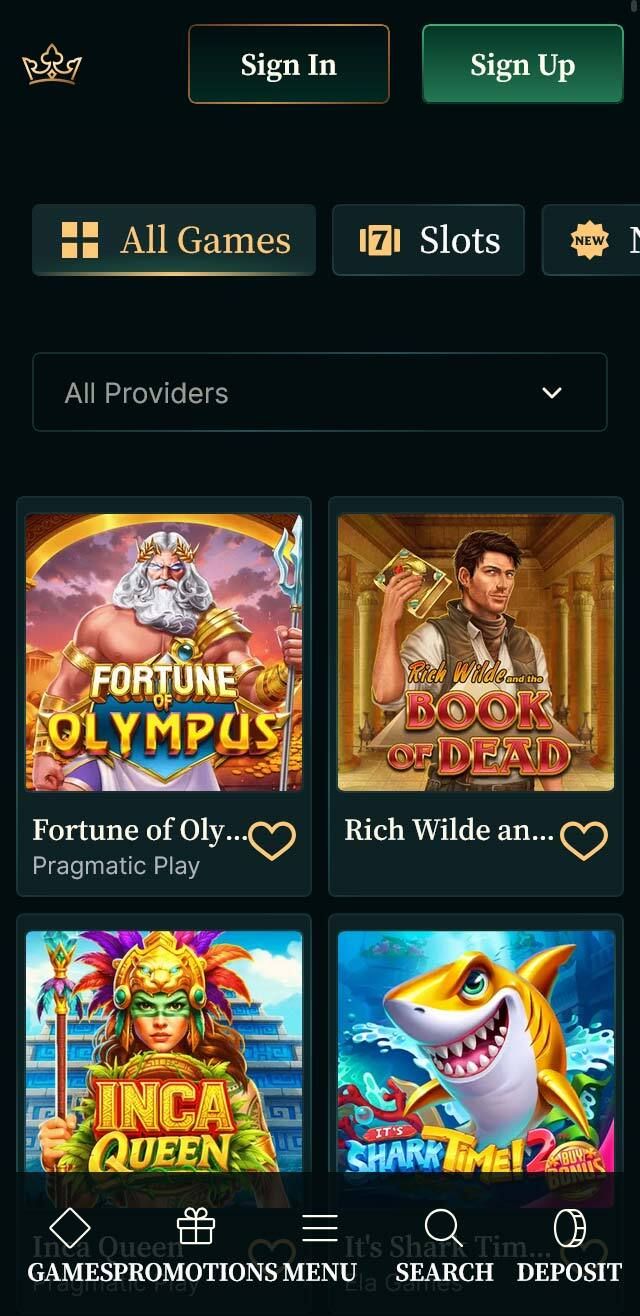Open the Inca Queen game tile

(164, 1050)
